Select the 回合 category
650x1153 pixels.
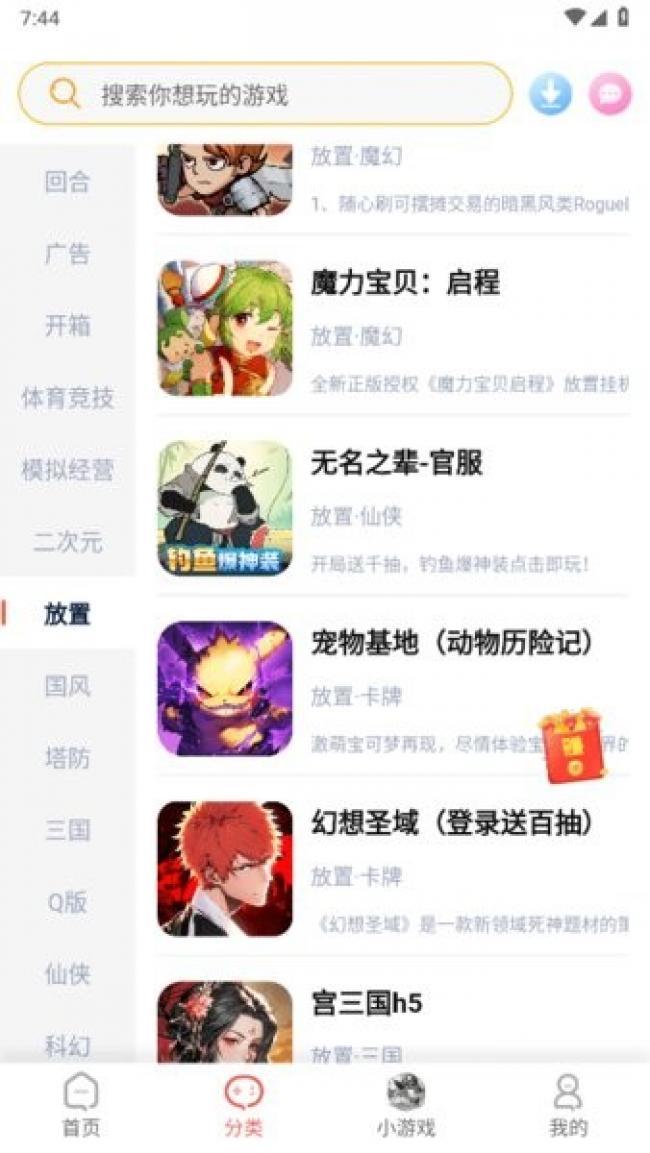[67, 182]
